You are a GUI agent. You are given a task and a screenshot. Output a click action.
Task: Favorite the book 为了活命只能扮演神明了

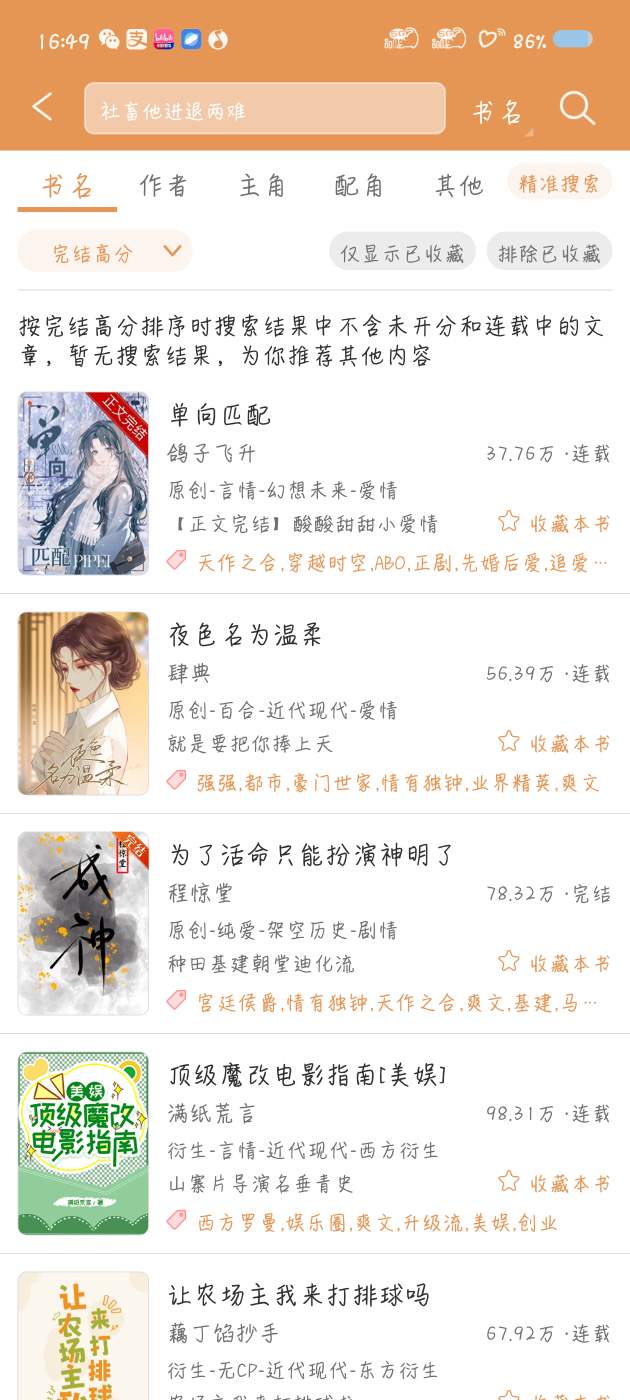(554, 963)
